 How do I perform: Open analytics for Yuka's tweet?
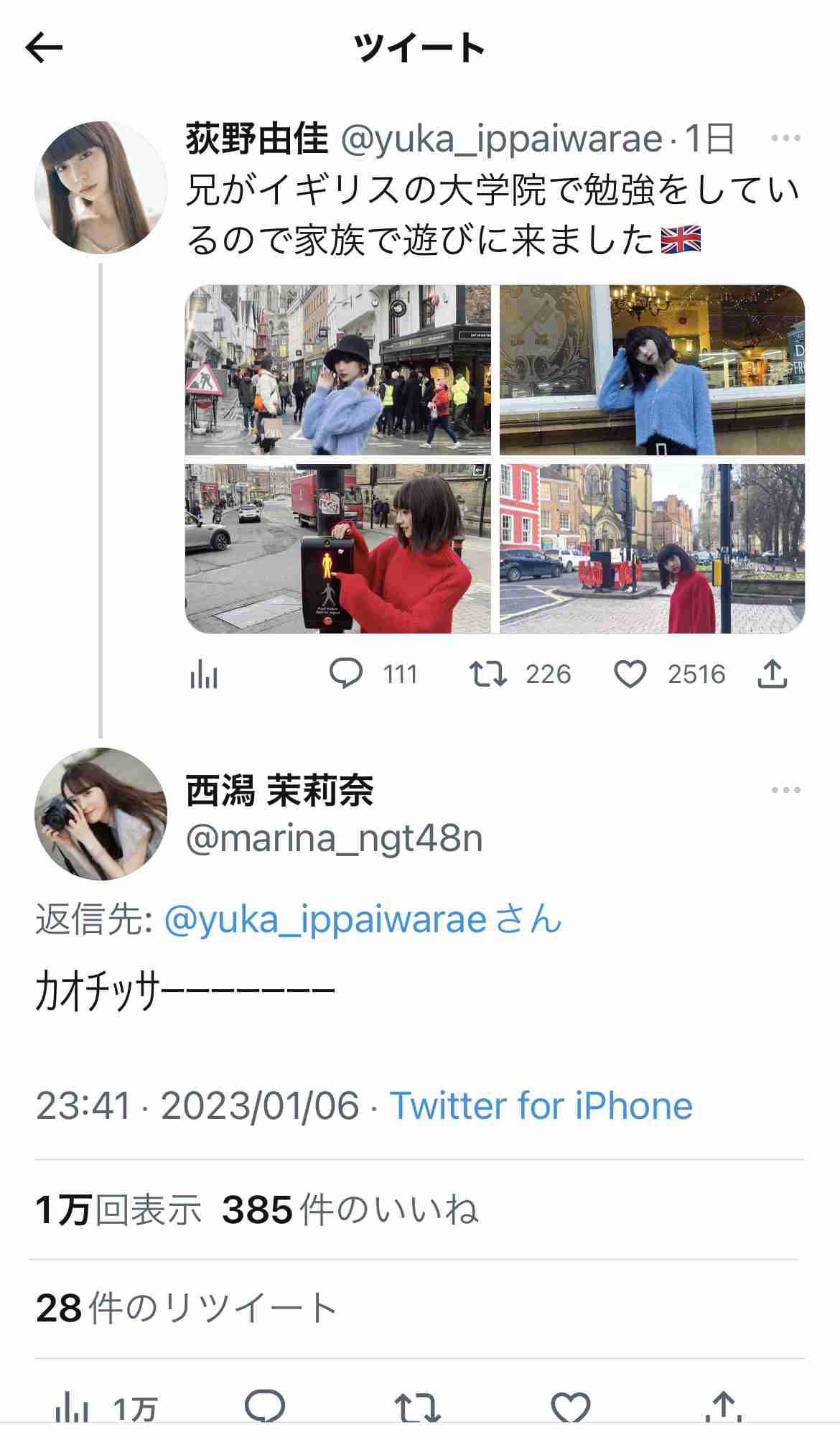click(x=205, y=674)
